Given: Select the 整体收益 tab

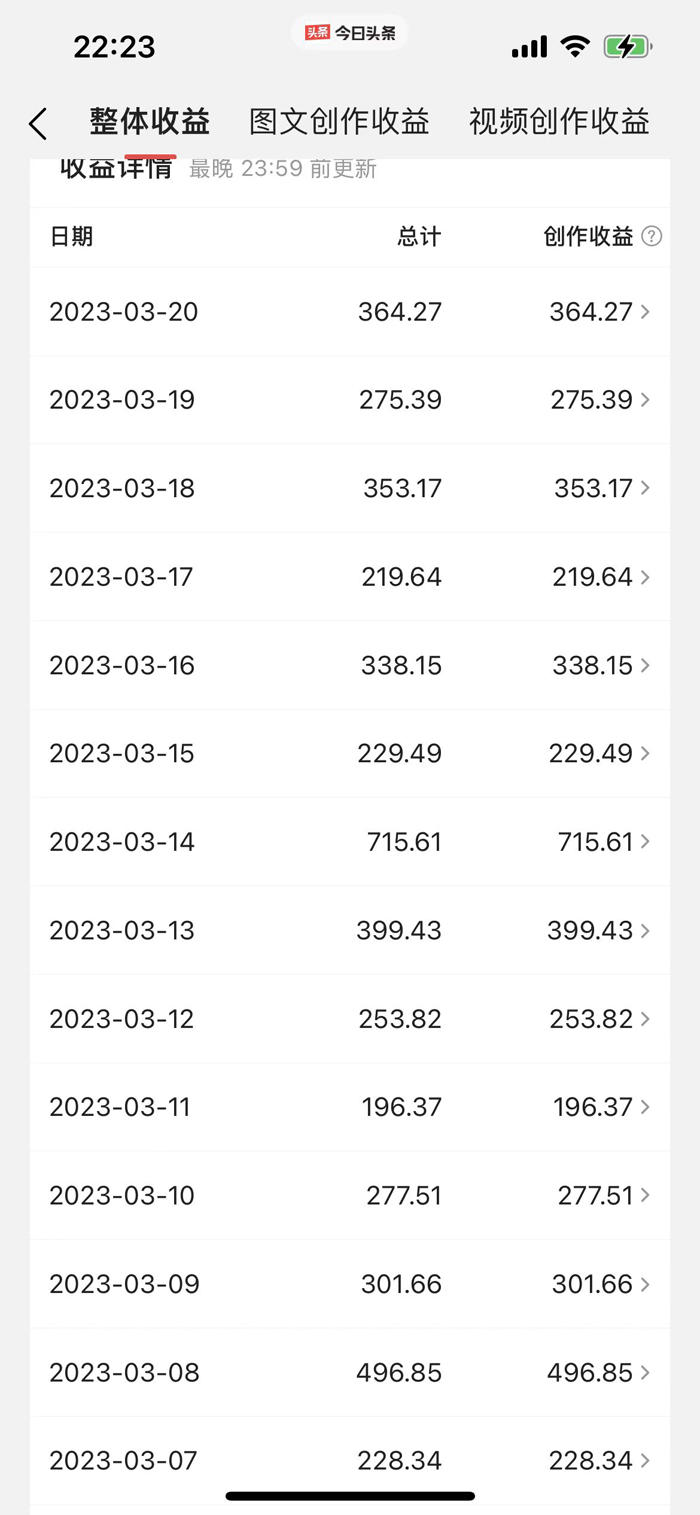Looking at the screenshot, I should (150, 122).
